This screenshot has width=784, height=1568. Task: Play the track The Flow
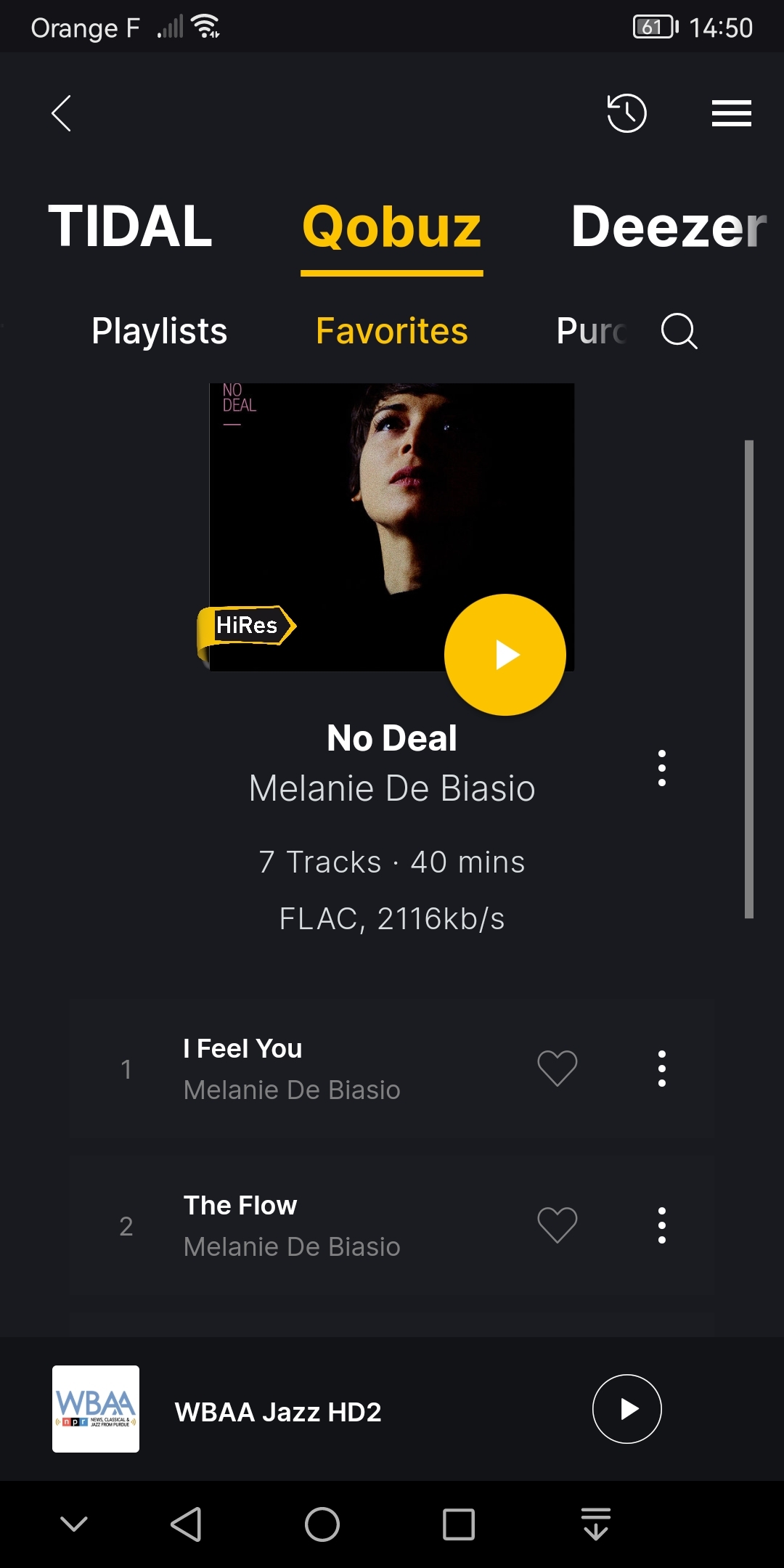pyautogui.click(x=290, y=1225)
